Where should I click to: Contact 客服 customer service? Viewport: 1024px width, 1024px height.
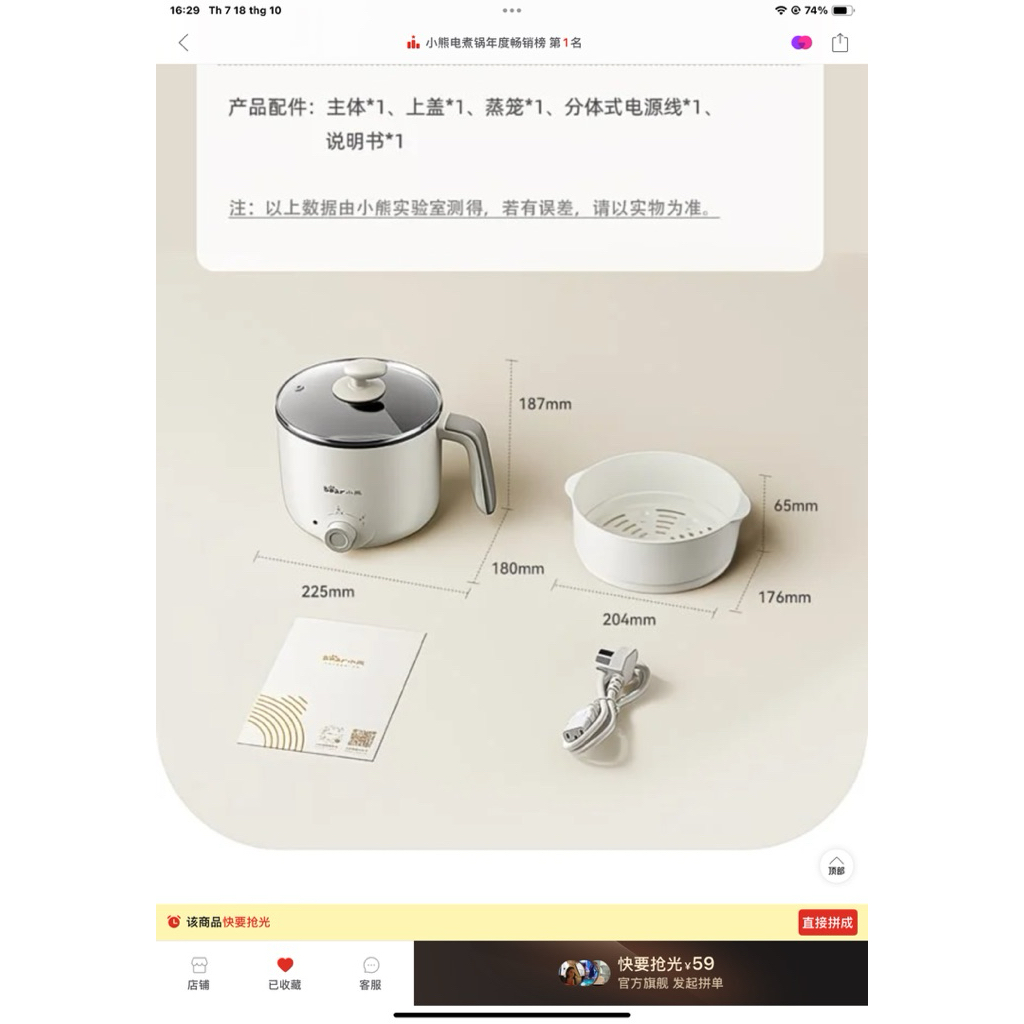point(371,973)
